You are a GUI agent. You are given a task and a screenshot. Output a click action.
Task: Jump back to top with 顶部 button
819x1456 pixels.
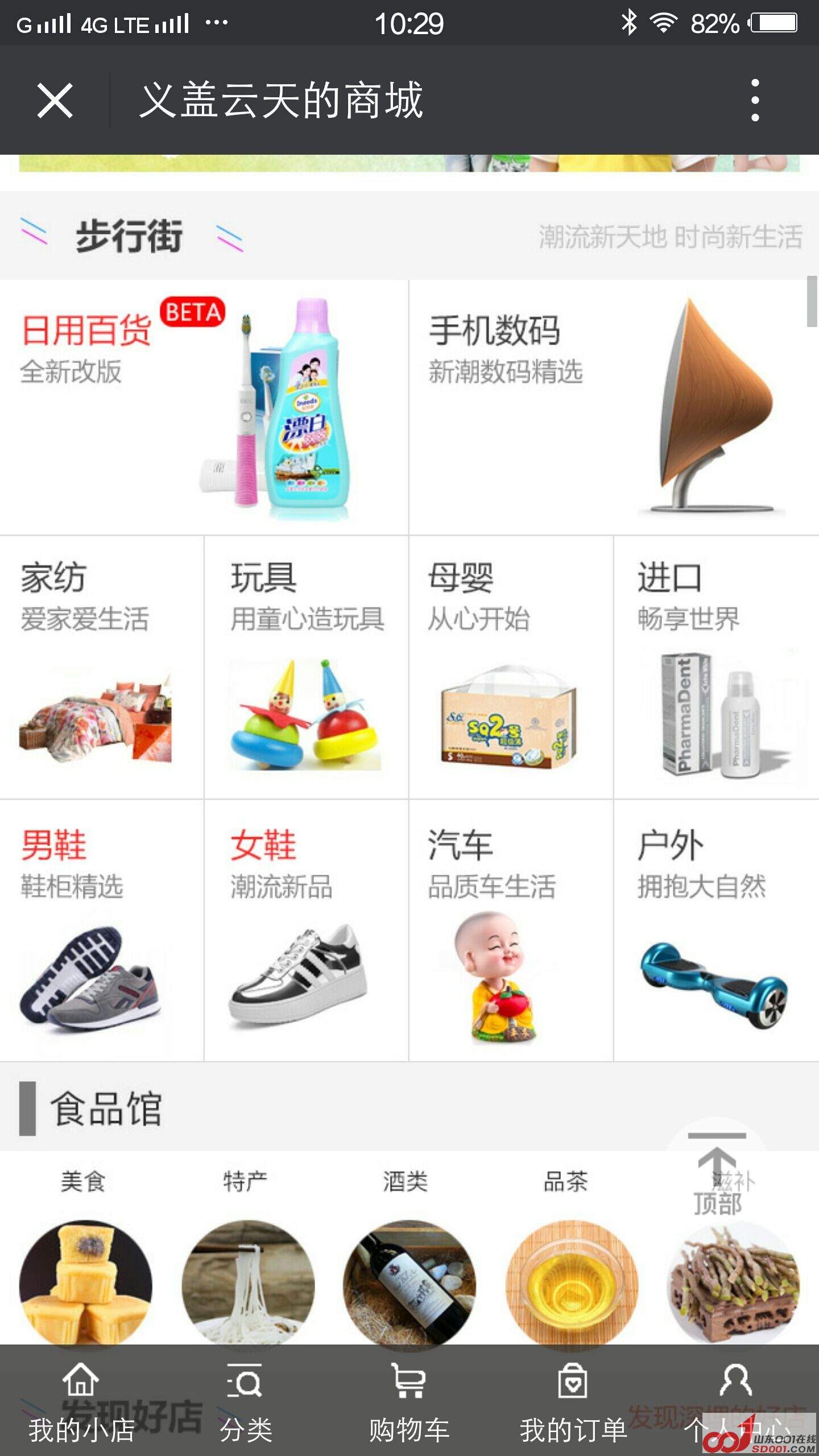715,1172
